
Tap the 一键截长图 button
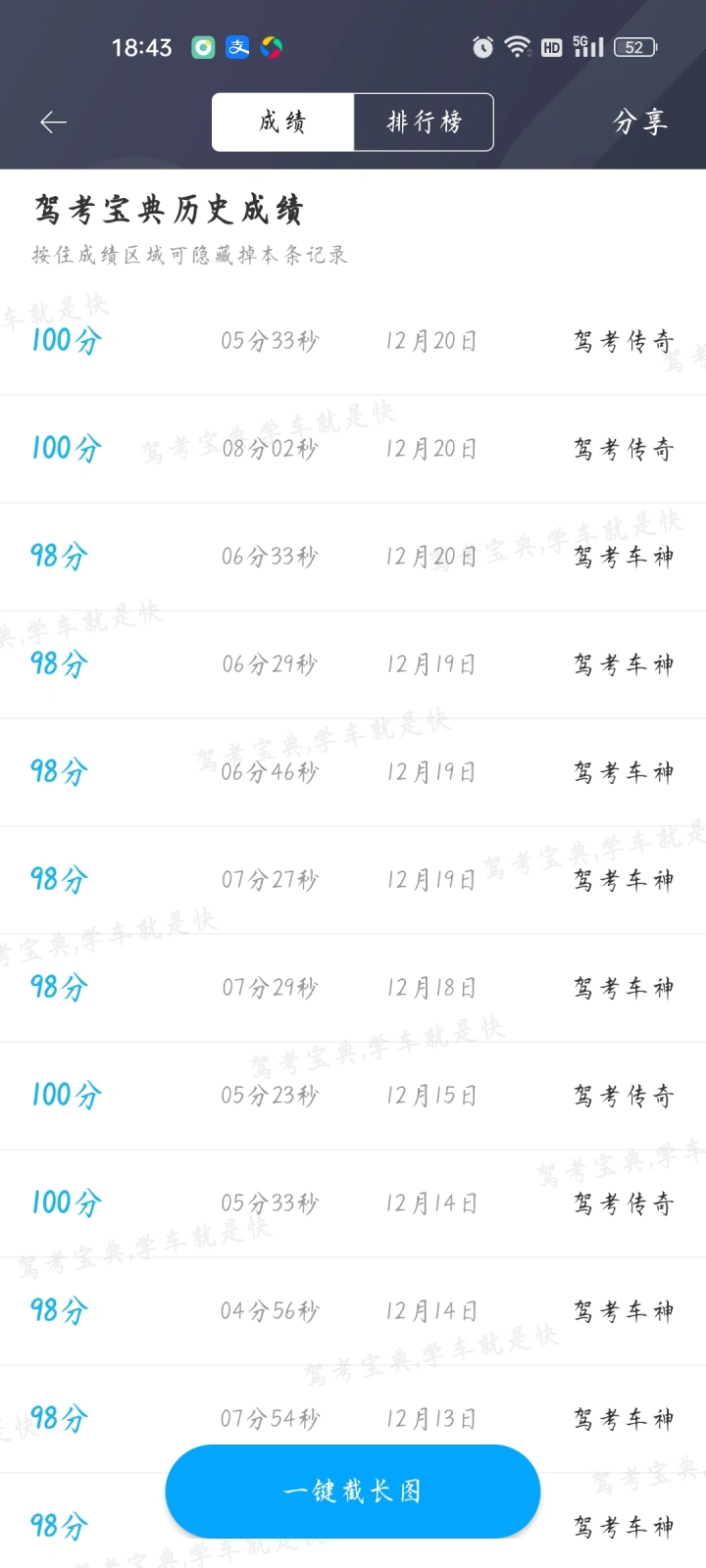[353, 1491]
